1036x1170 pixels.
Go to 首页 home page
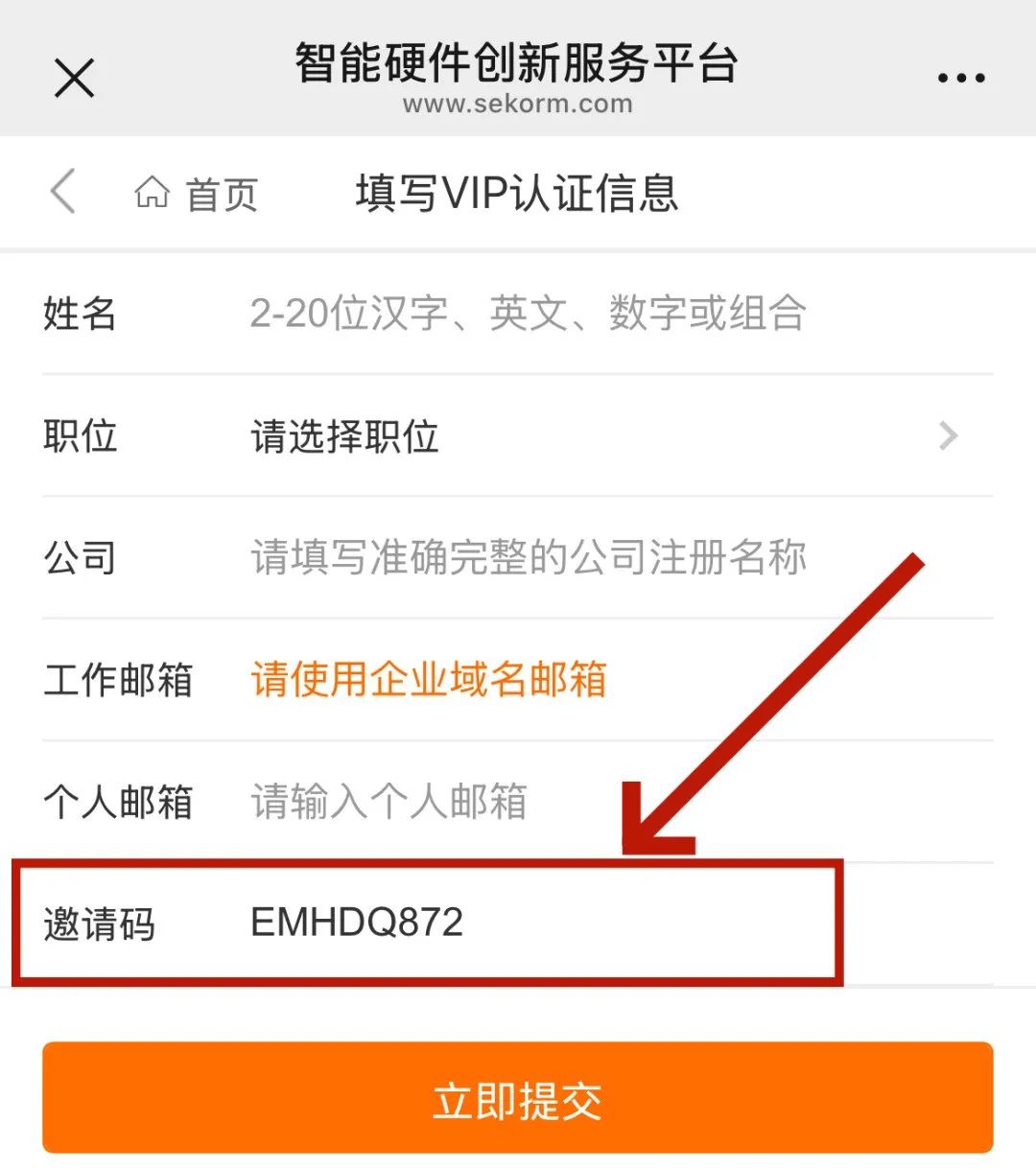(197, 194)
